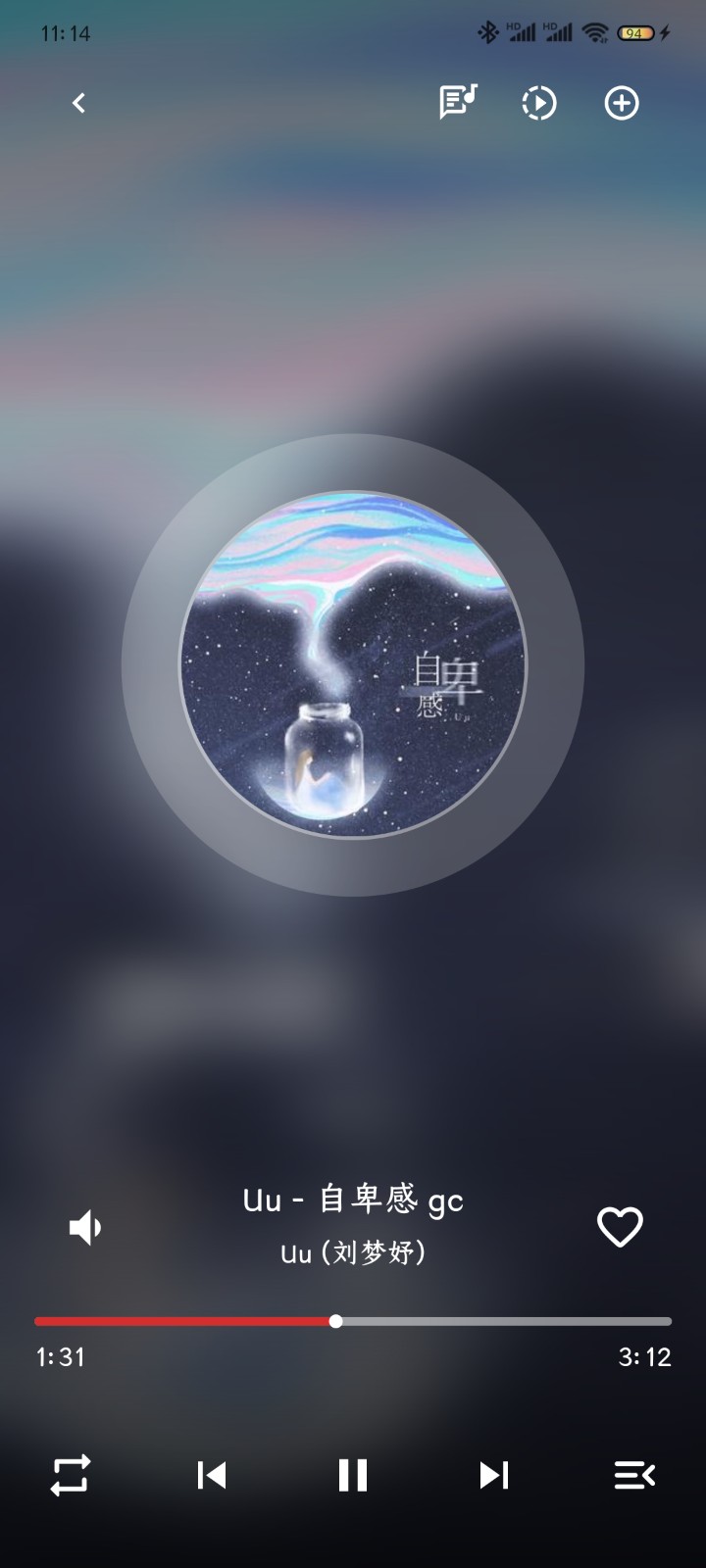The image size is (706, 1568).
Task: Go back from the player screen
Action: (x=78, y=103)
